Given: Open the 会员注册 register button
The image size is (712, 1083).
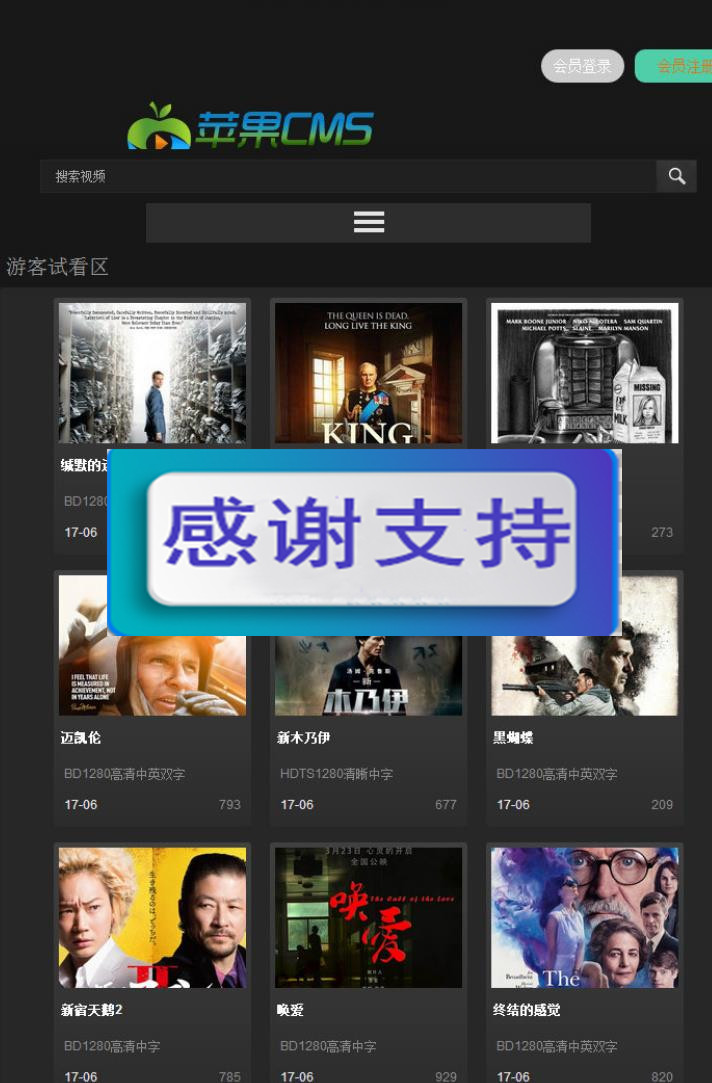Looking at the screenshot, I should (677, 66).
